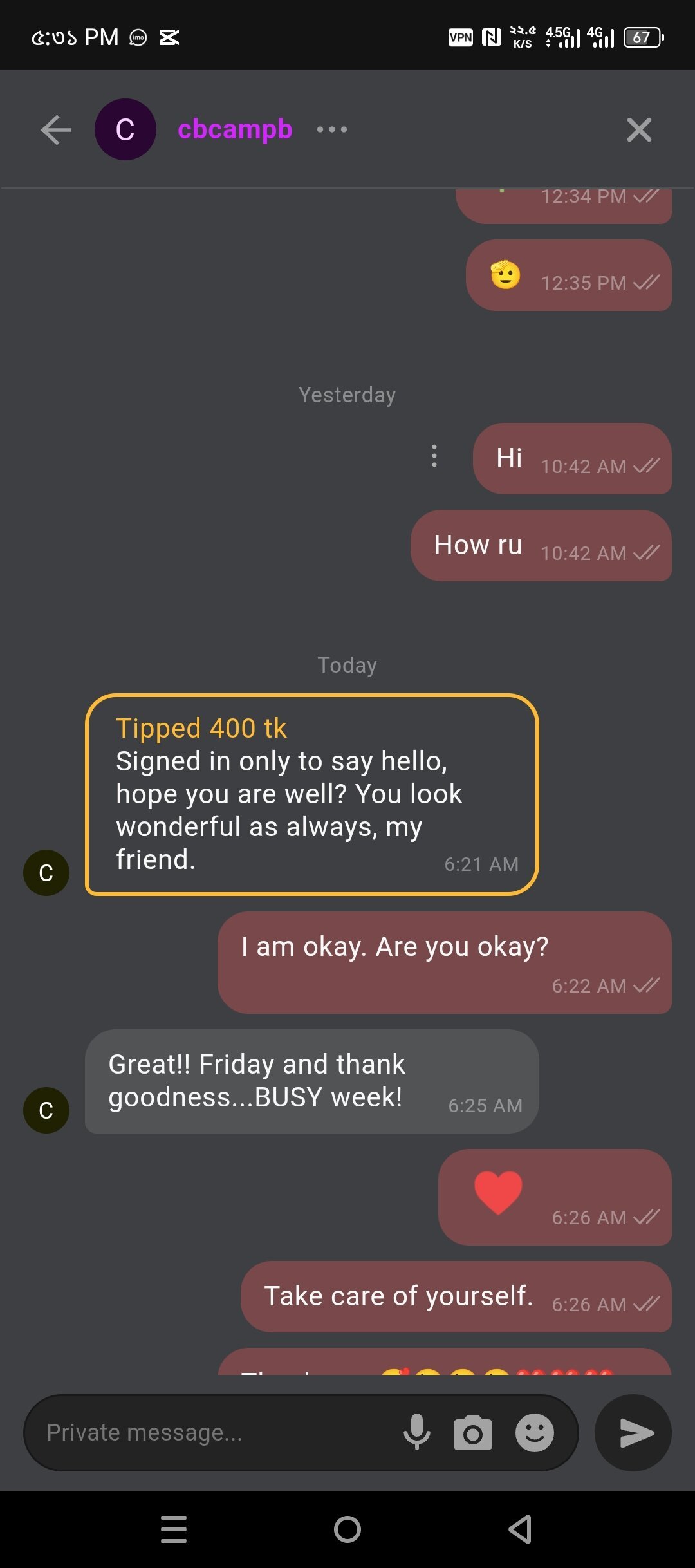
Task: Record a voice message with the microphone
Action: [417, 1433]
